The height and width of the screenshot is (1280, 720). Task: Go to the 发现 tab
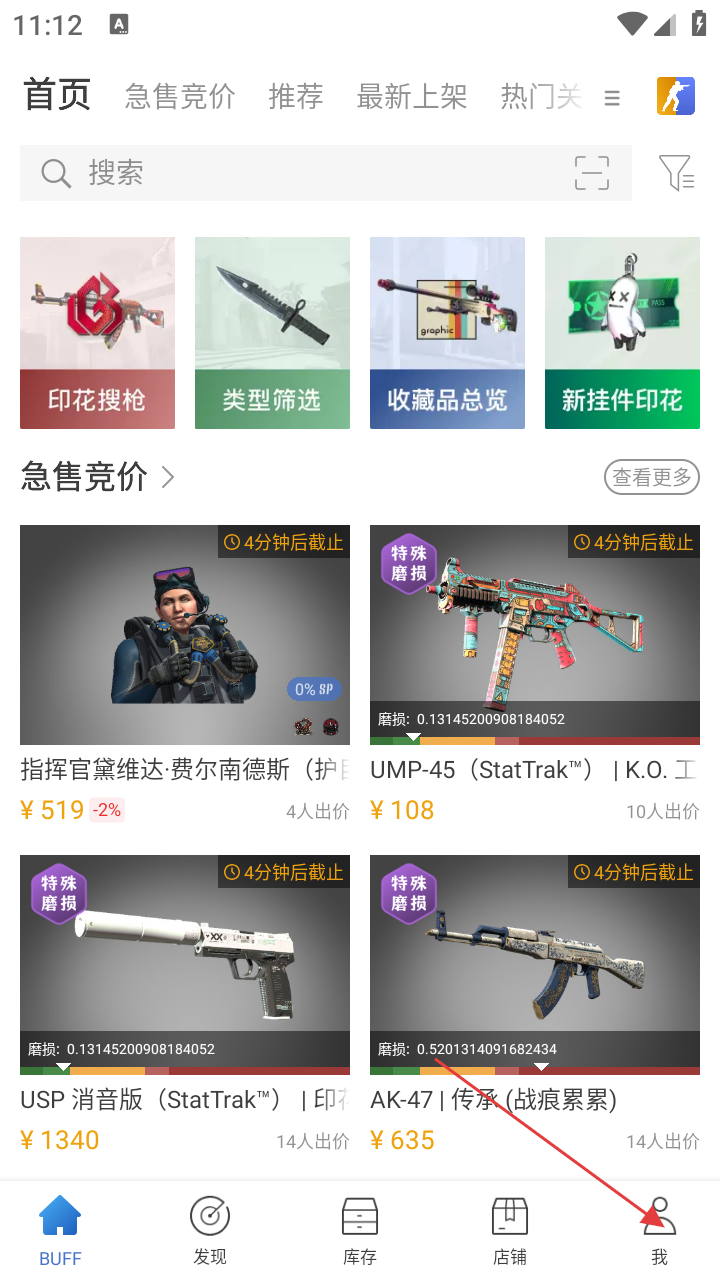(x=210, y=1230)
